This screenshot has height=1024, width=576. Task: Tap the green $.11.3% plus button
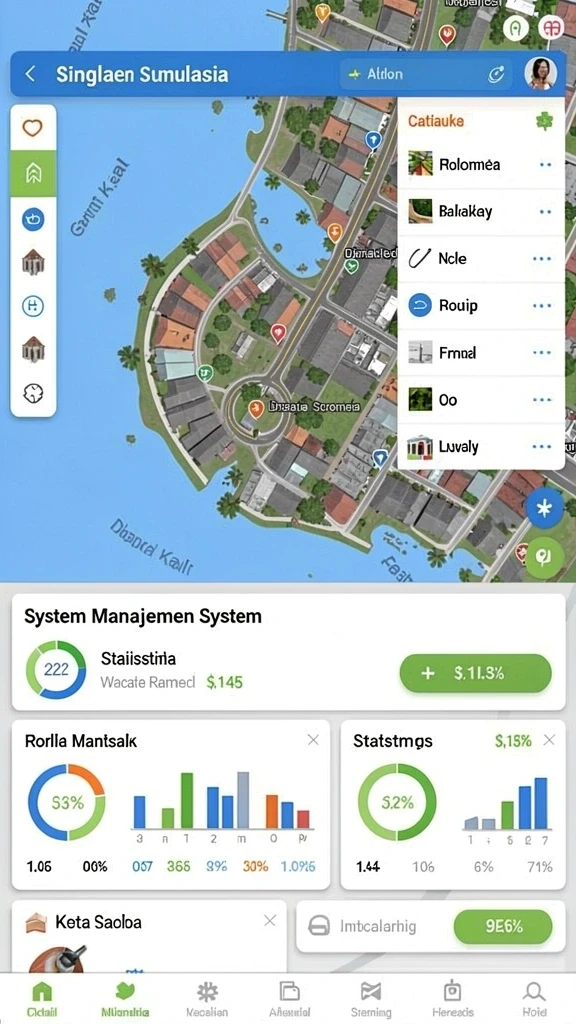tap(475, 673)
